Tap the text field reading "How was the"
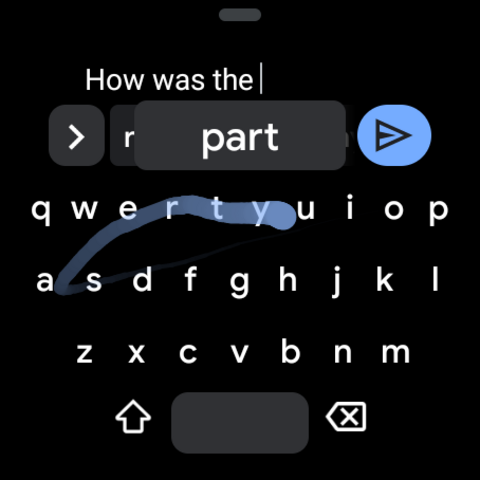 [x=173, y=80]
